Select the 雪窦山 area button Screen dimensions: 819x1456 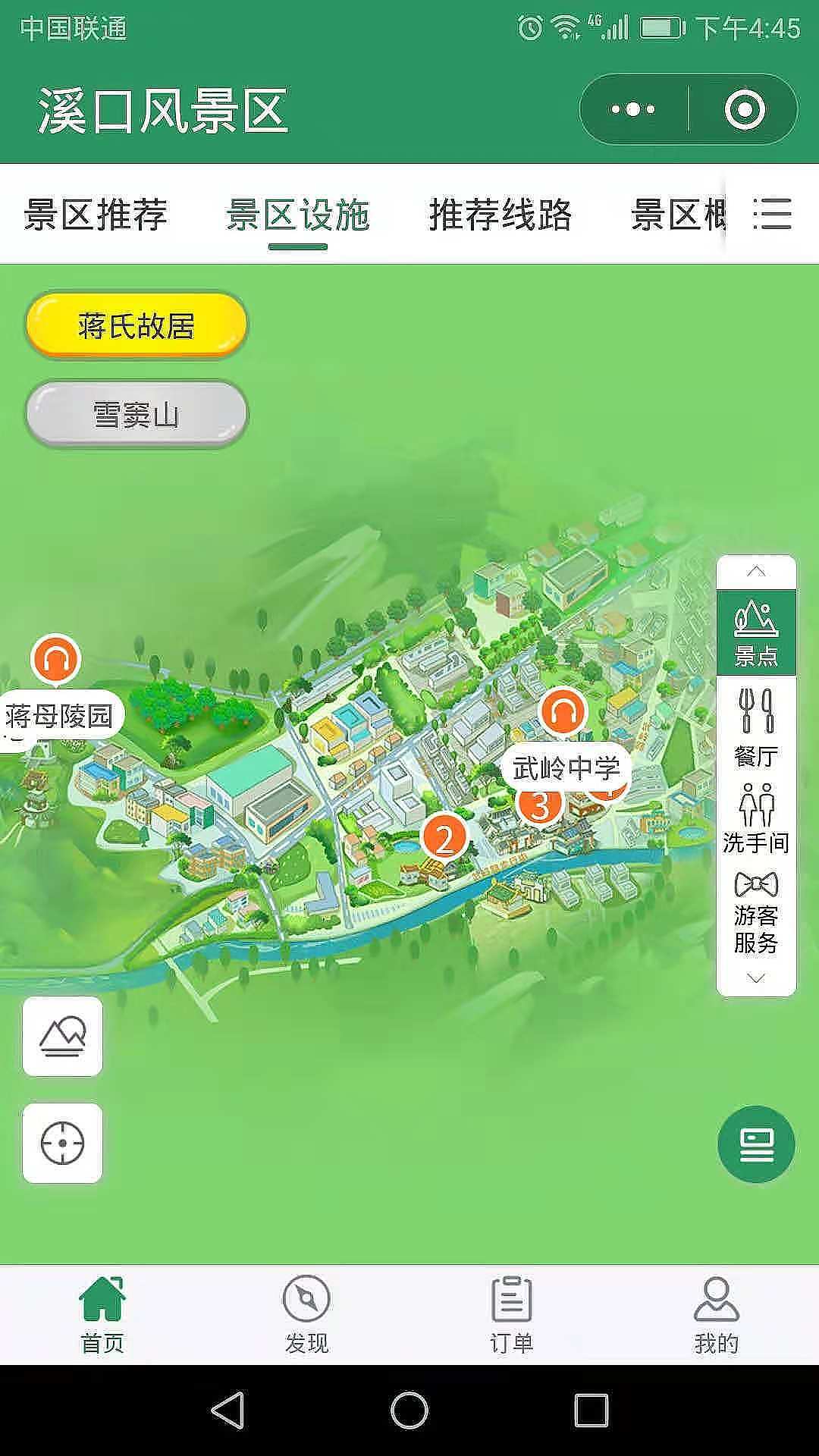136,414
